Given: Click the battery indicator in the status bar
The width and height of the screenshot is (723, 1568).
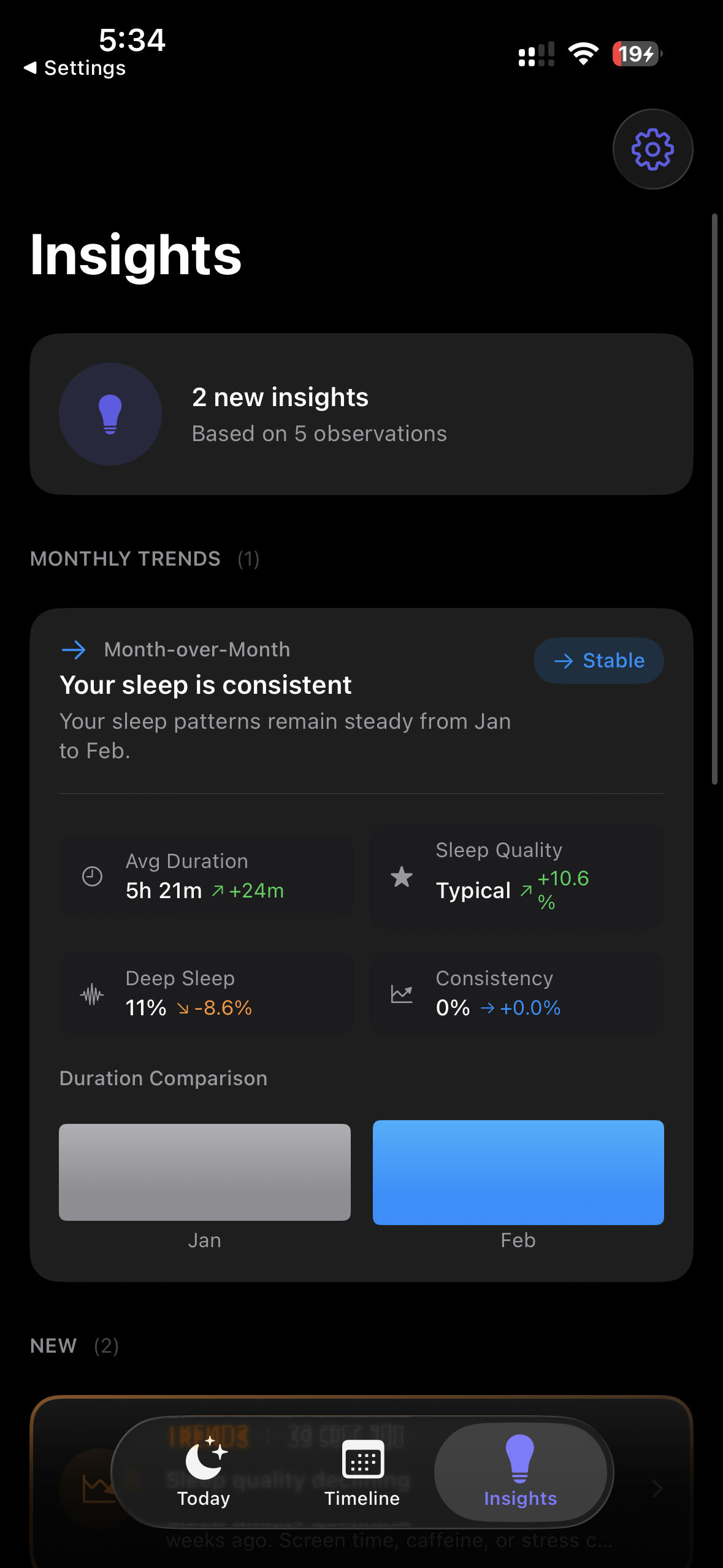Looking at the screenshot, I should tap(636, 54).
